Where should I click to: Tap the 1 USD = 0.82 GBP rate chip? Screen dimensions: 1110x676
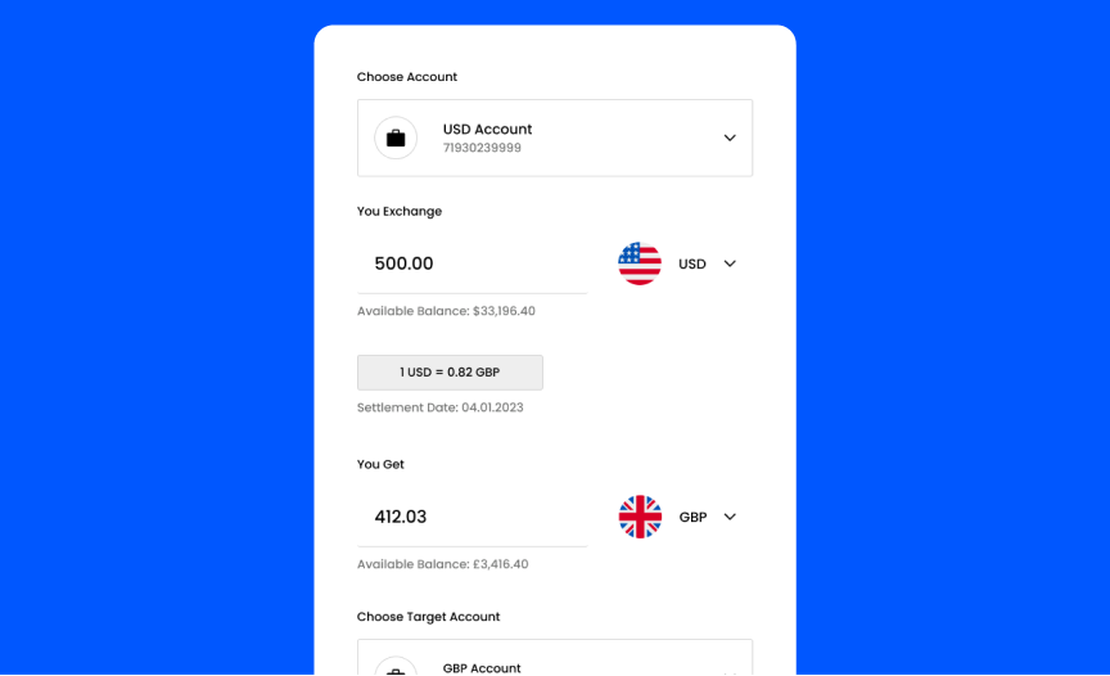(450, 372)
